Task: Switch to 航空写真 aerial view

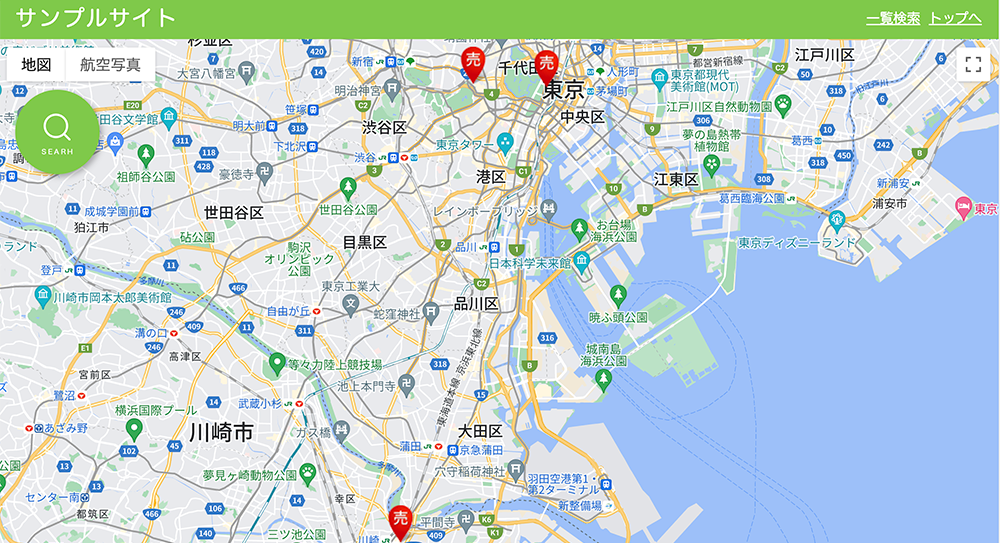Action: 110,65
